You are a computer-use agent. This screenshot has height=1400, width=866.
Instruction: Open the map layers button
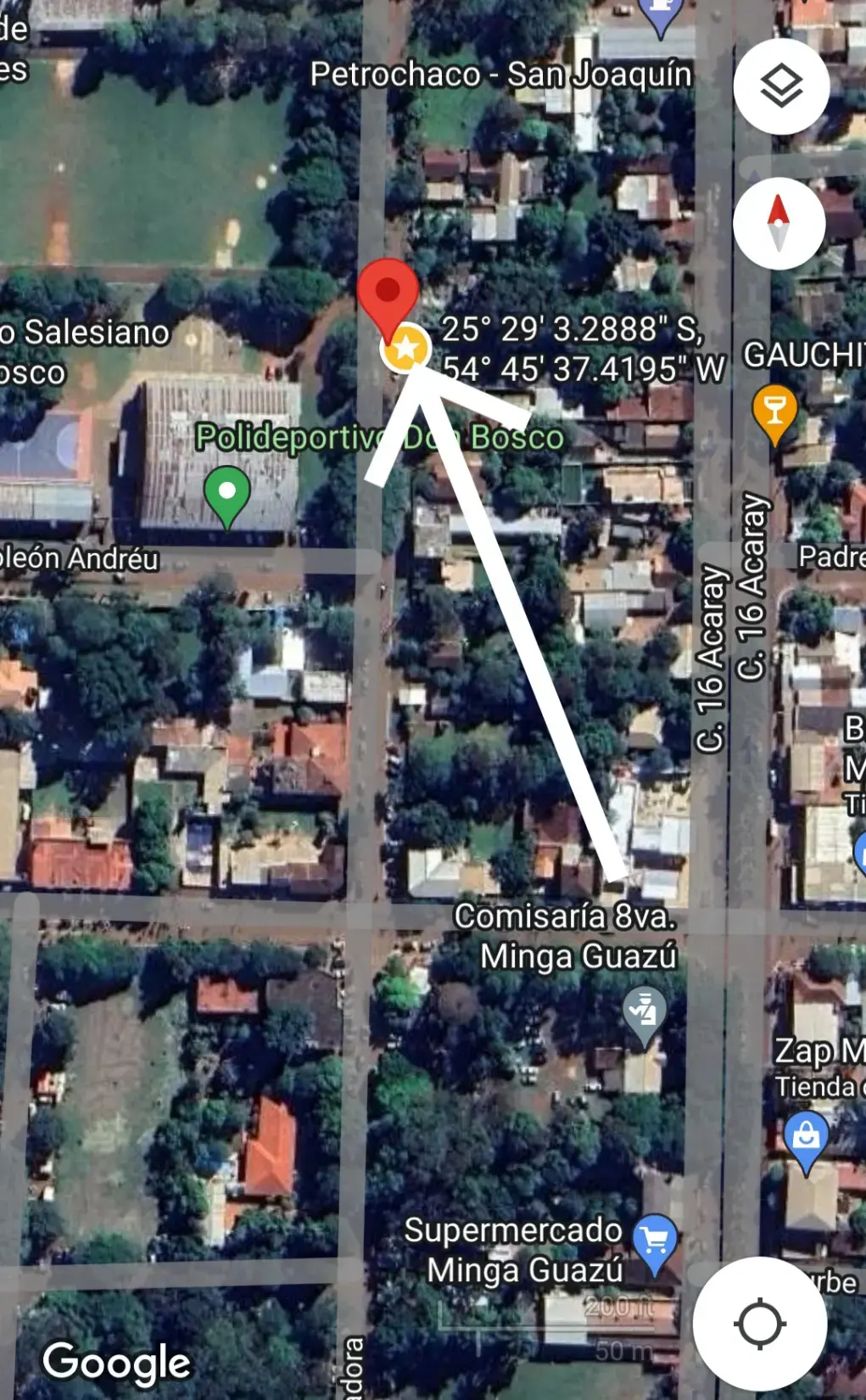coord(780,87)
